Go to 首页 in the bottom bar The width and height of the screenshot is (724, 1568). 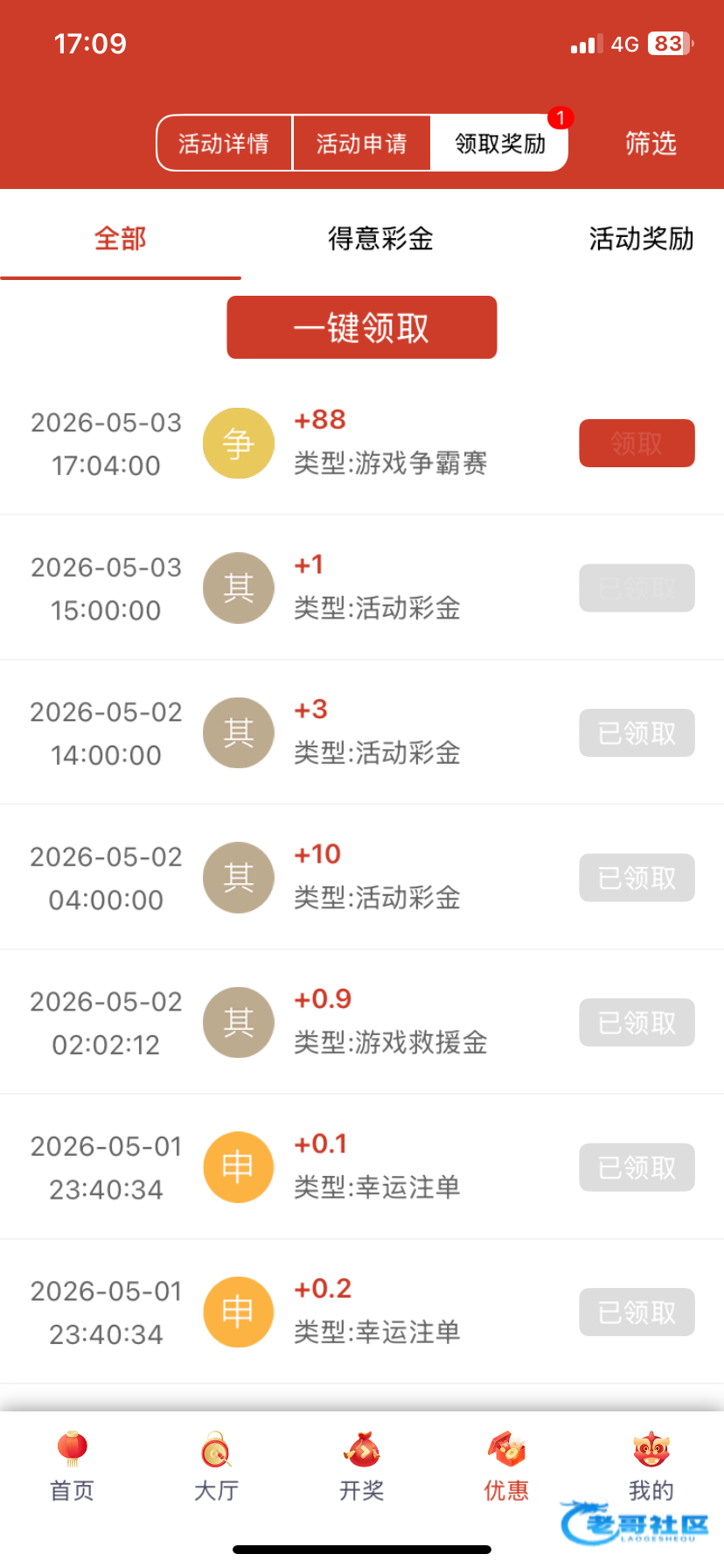click(73, 1466)
